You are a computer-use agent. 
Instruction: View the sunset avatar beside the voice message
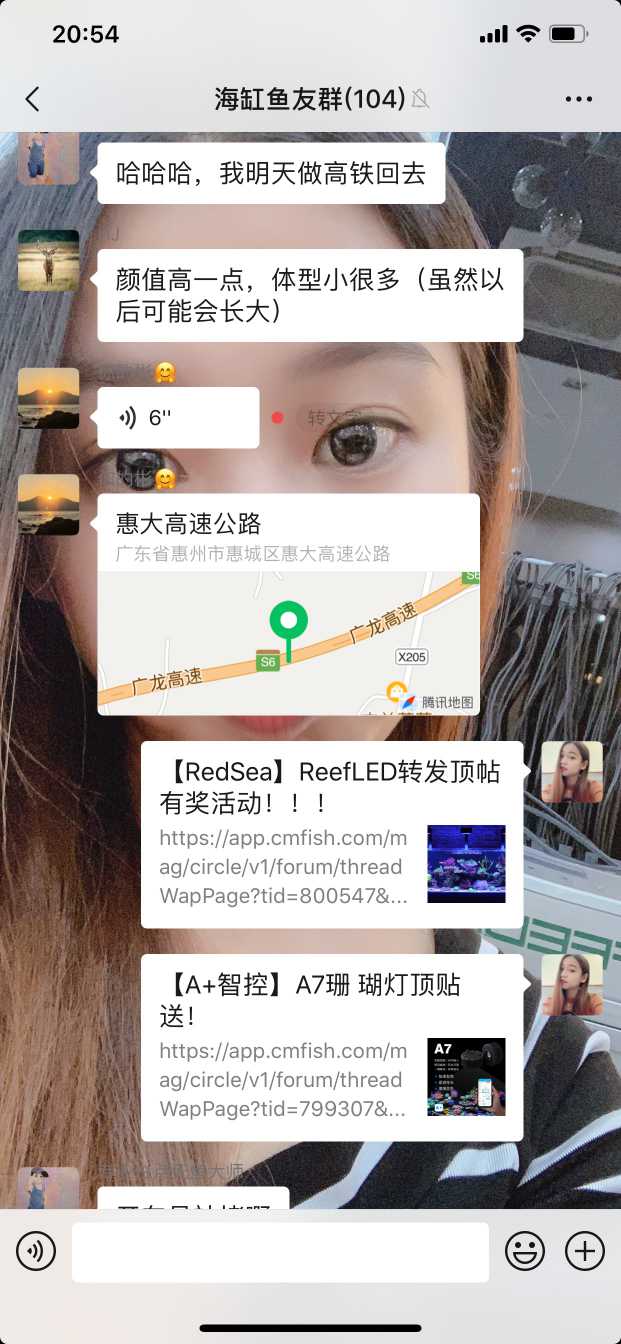pos(48,398)
